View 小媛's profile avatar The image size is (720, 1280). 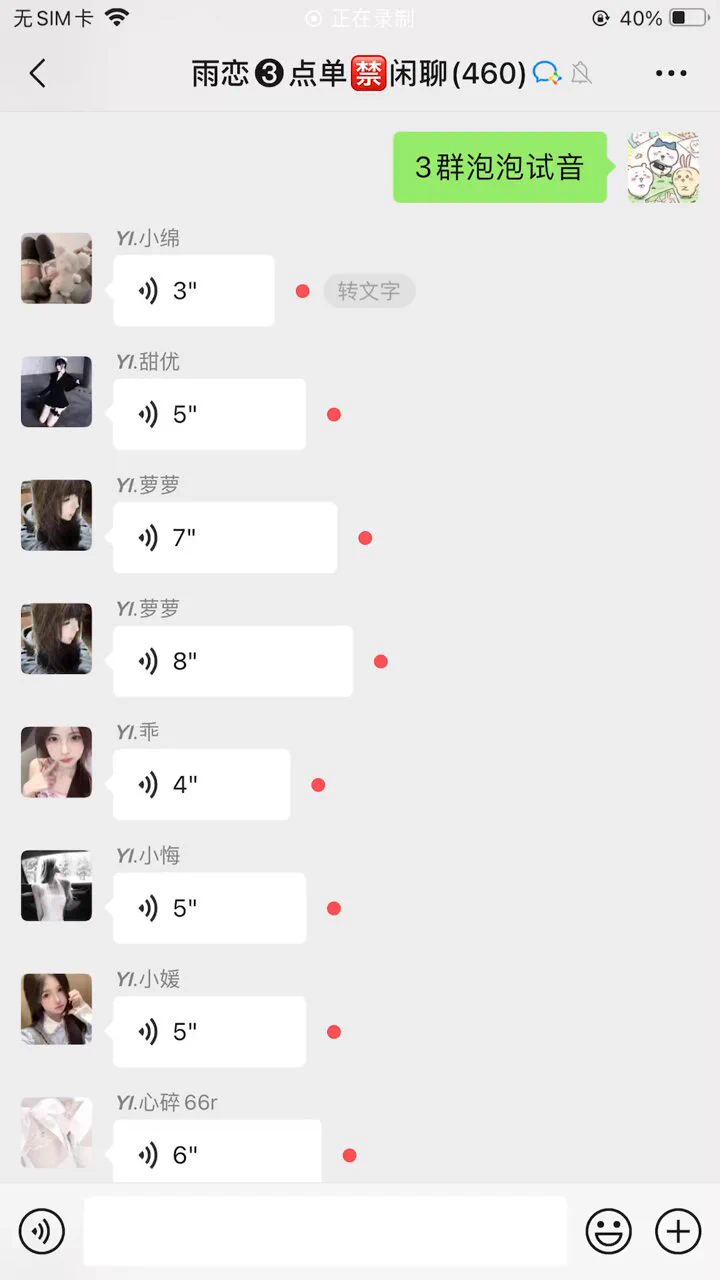point(56,1009)
